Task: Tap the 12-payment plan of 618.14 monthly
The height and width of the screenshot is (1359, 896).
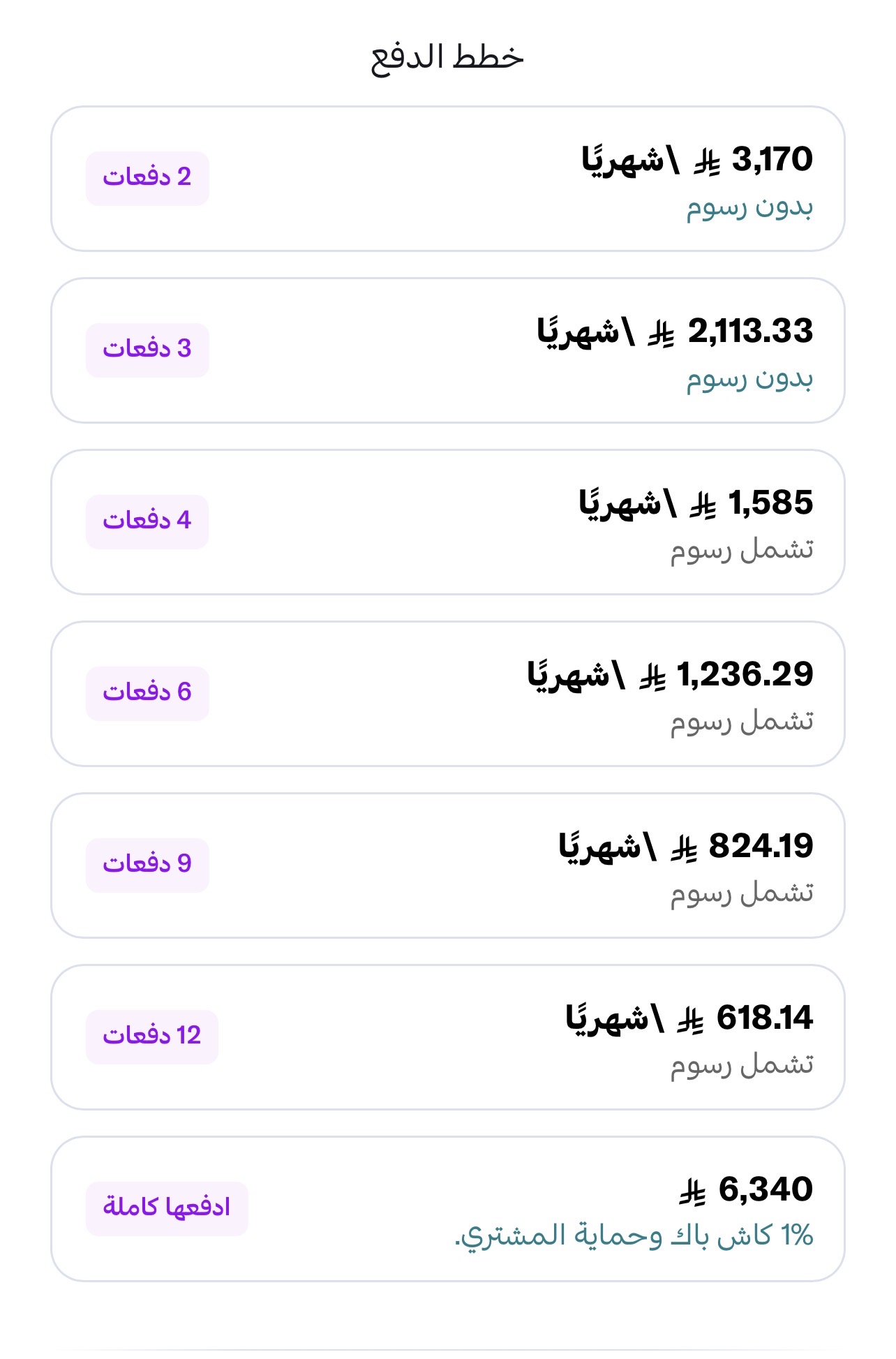Action: click(x=447, y=1037)
